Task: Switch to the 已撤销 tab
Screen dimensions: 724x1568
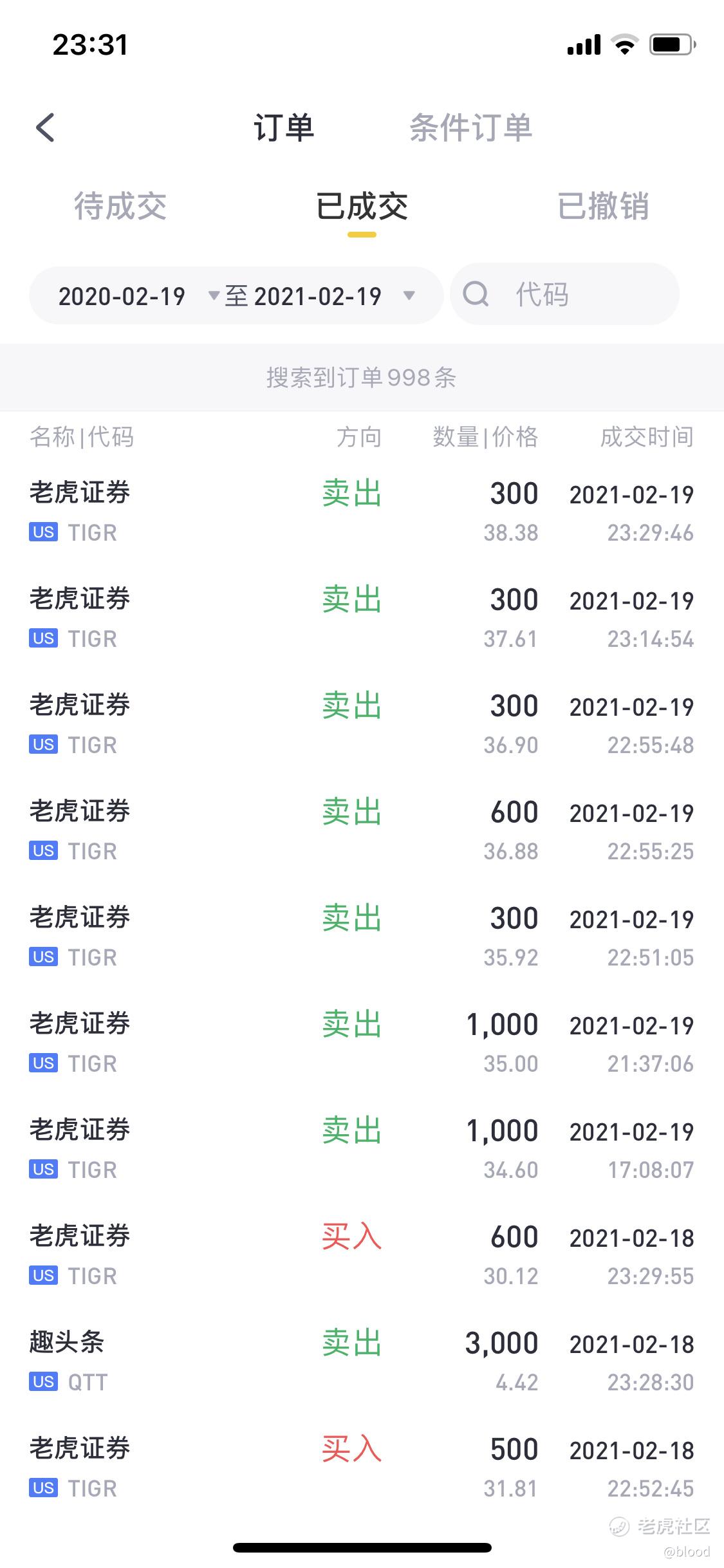Action: point(603,207)
